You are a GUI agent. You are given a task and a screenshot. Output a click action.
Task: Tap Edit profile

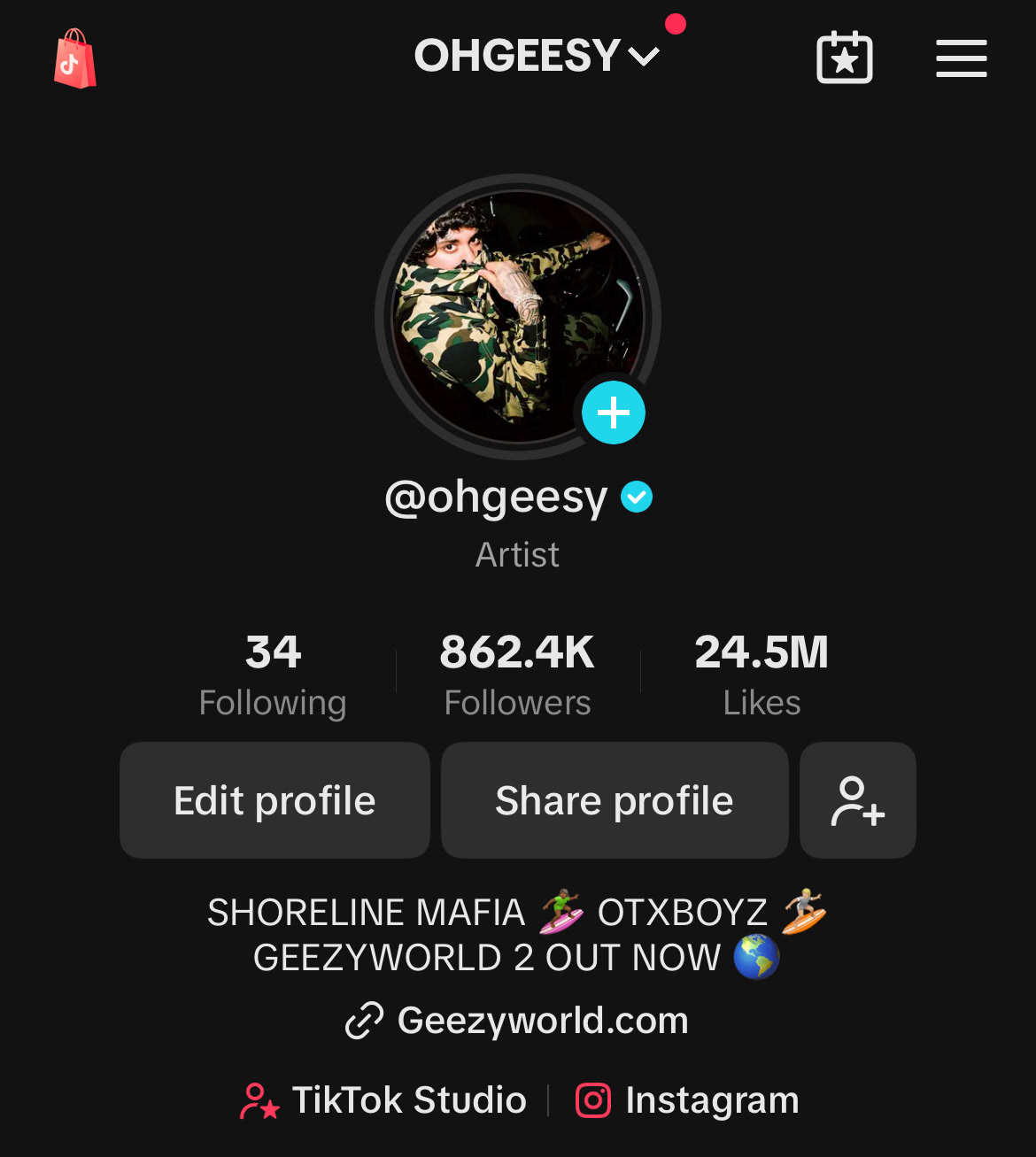point(274,800)
